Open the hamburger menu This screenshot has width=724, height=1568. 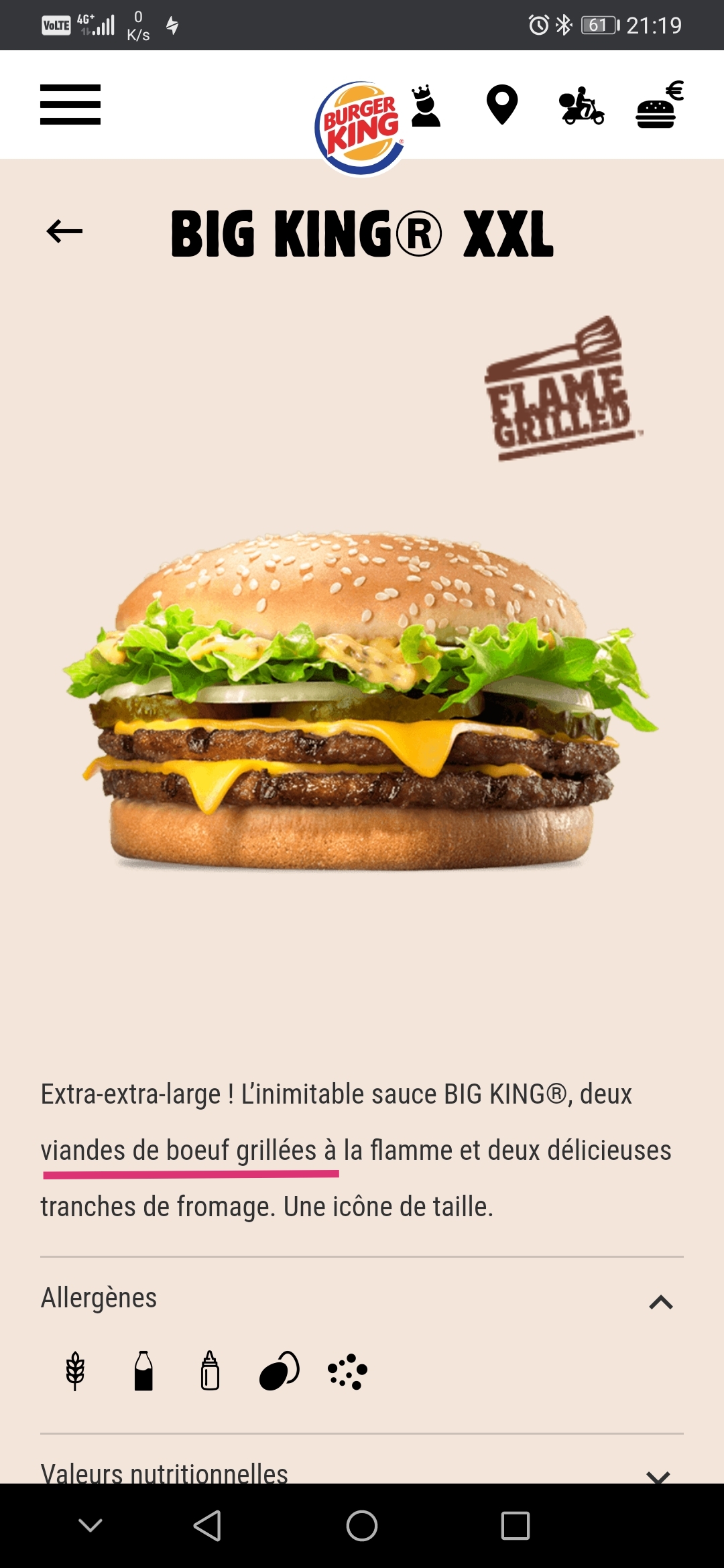70,105
